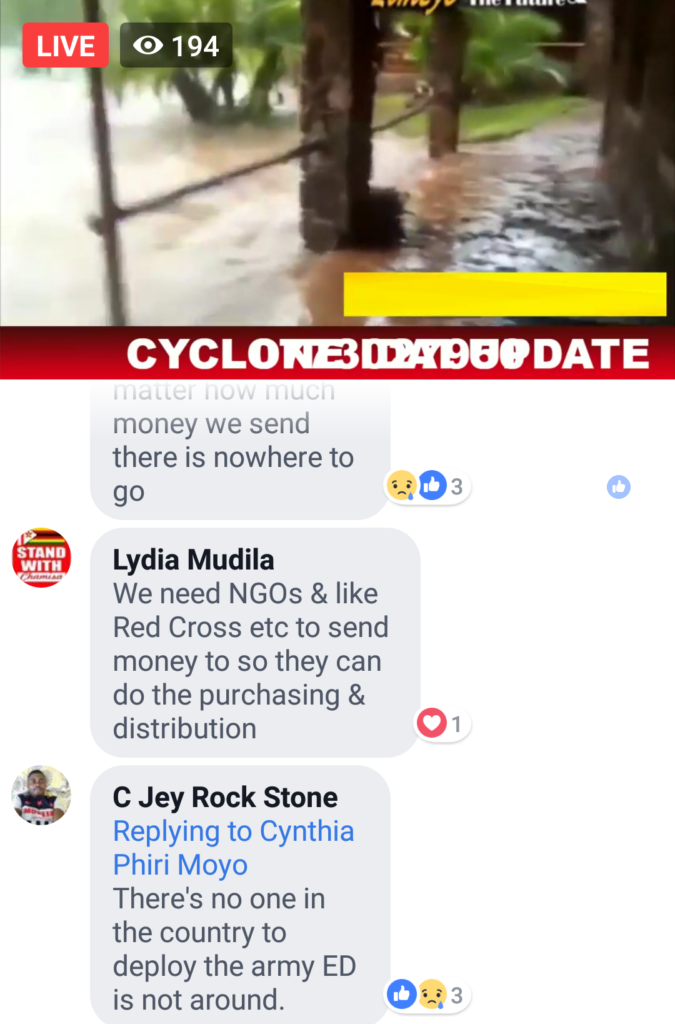Viewport: 675px width, 1024px height.
Task: Open C Jey Rock Stone's name link
Action: 225,798
